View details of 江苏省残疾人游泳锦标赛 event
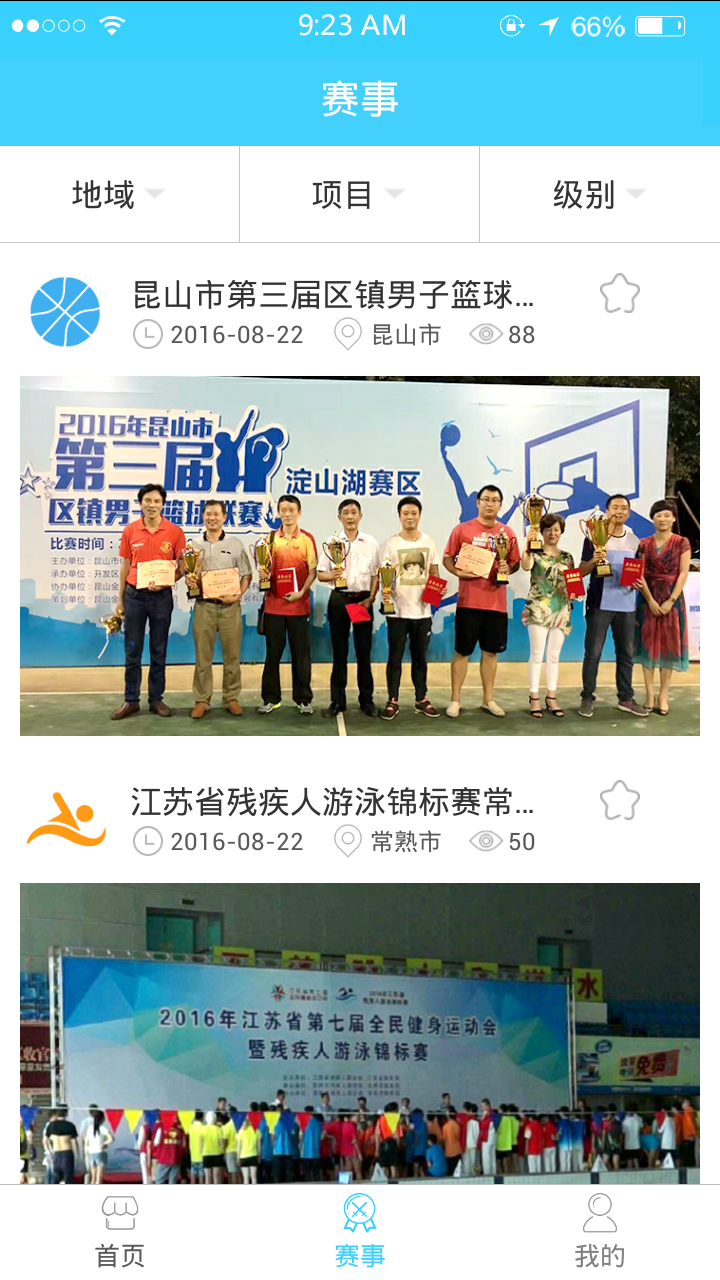This screenshot has width=720, height=1280. coord(333,802)
